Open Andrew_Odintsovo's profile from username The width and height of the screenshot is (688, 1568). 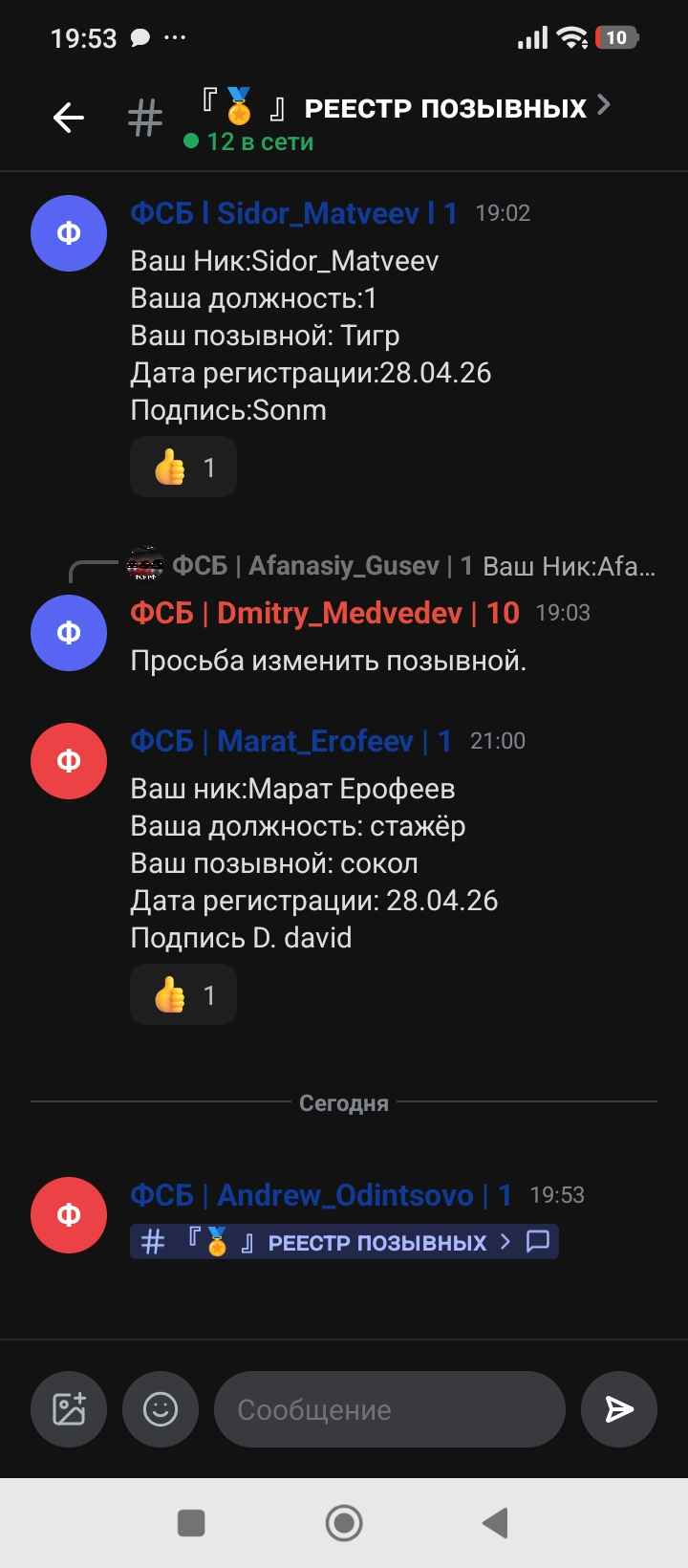pyautogui.click(x=321, y=1195)
